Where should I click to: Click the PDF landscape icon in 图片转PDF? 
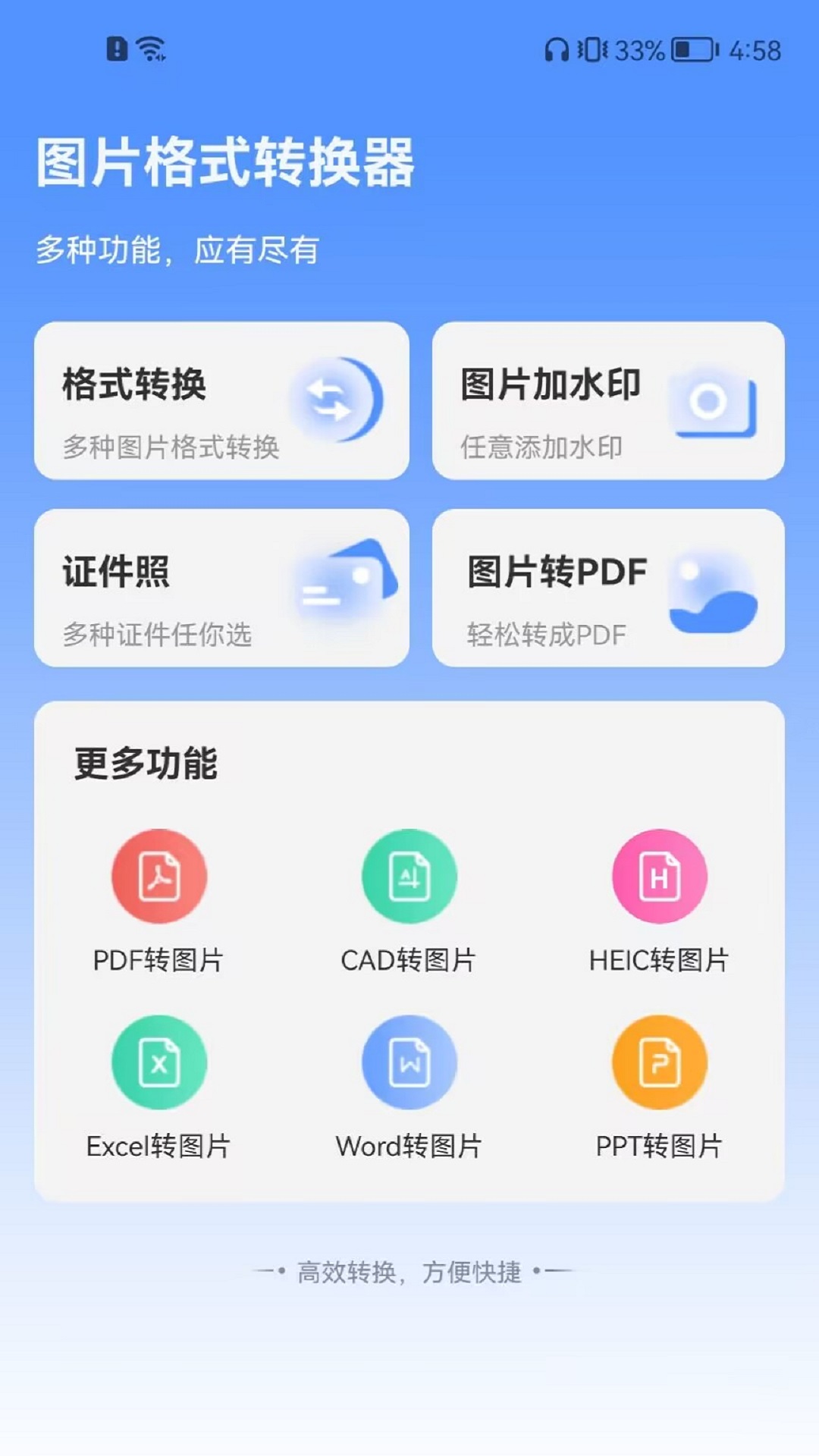tap(713, 591)
